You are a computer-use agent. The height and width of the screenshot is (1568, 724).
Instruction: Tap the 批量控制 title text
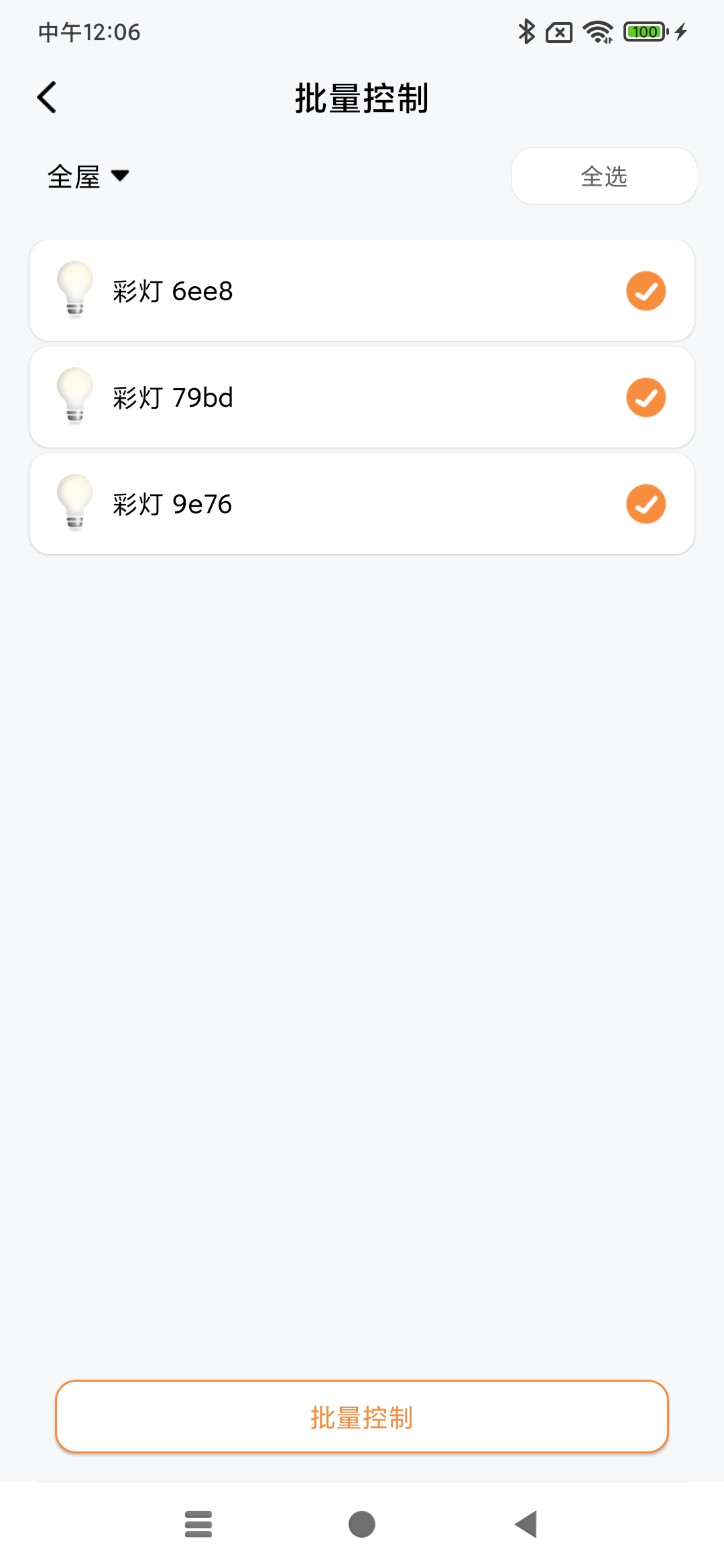click(361, 97)
